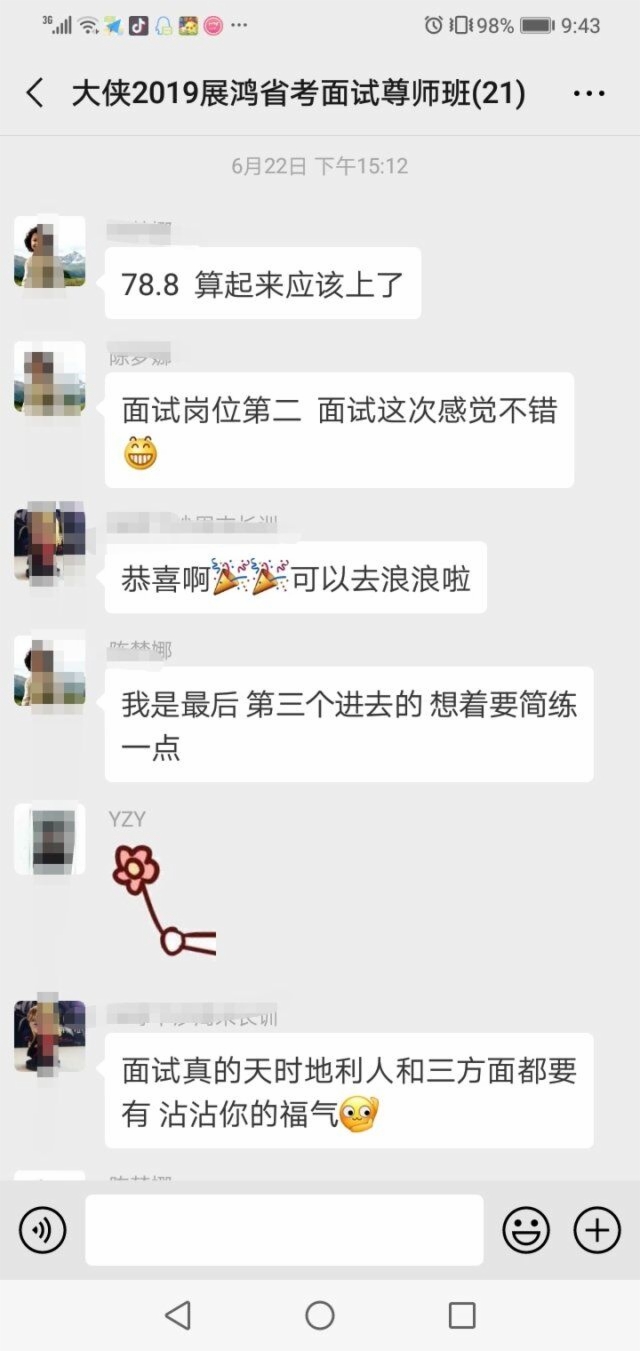Image resolution: width=640 pixels, height=1351 pixels.
Task: Open YZY's profile avatar
Action: click(50, 839)
